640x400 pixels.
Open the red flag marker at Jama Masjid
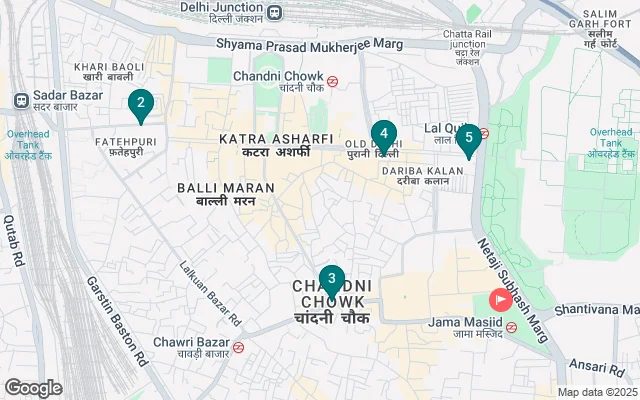click(x=498, y=300)
